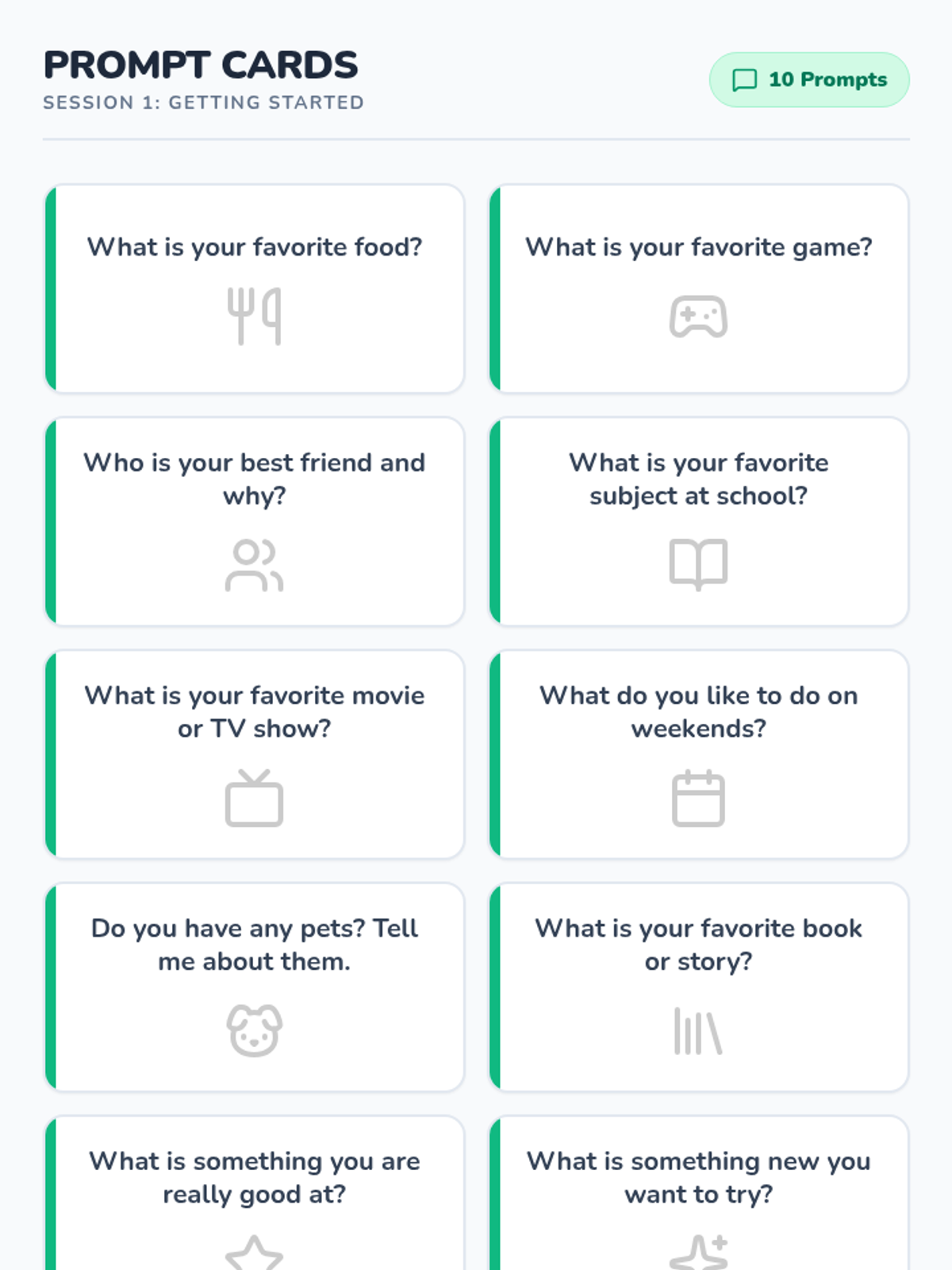Screen dimensions: 952x1270
Task: Open the favorite food prompt card
Action: click(x=254, y=289)
